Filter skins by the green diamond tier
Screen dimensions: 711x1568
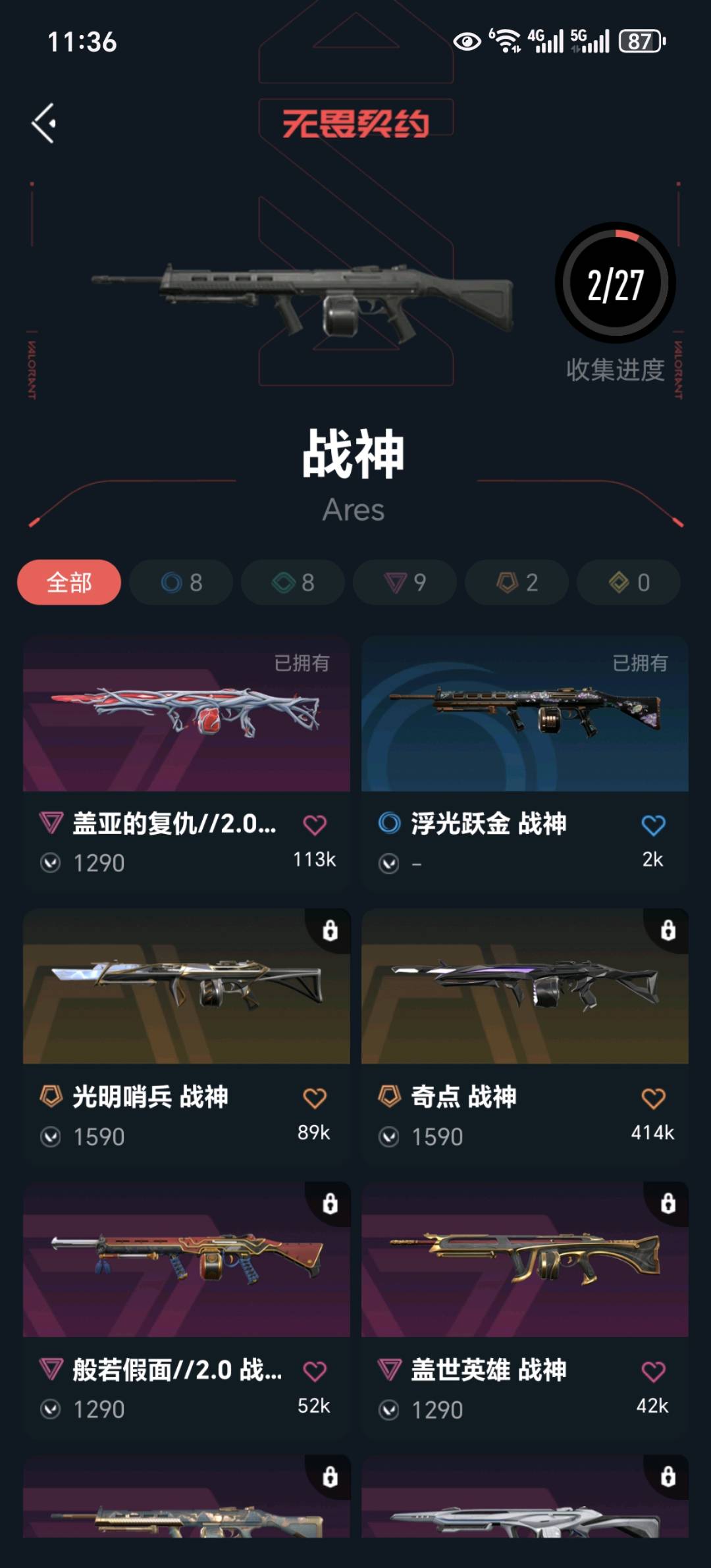(293, 583)
